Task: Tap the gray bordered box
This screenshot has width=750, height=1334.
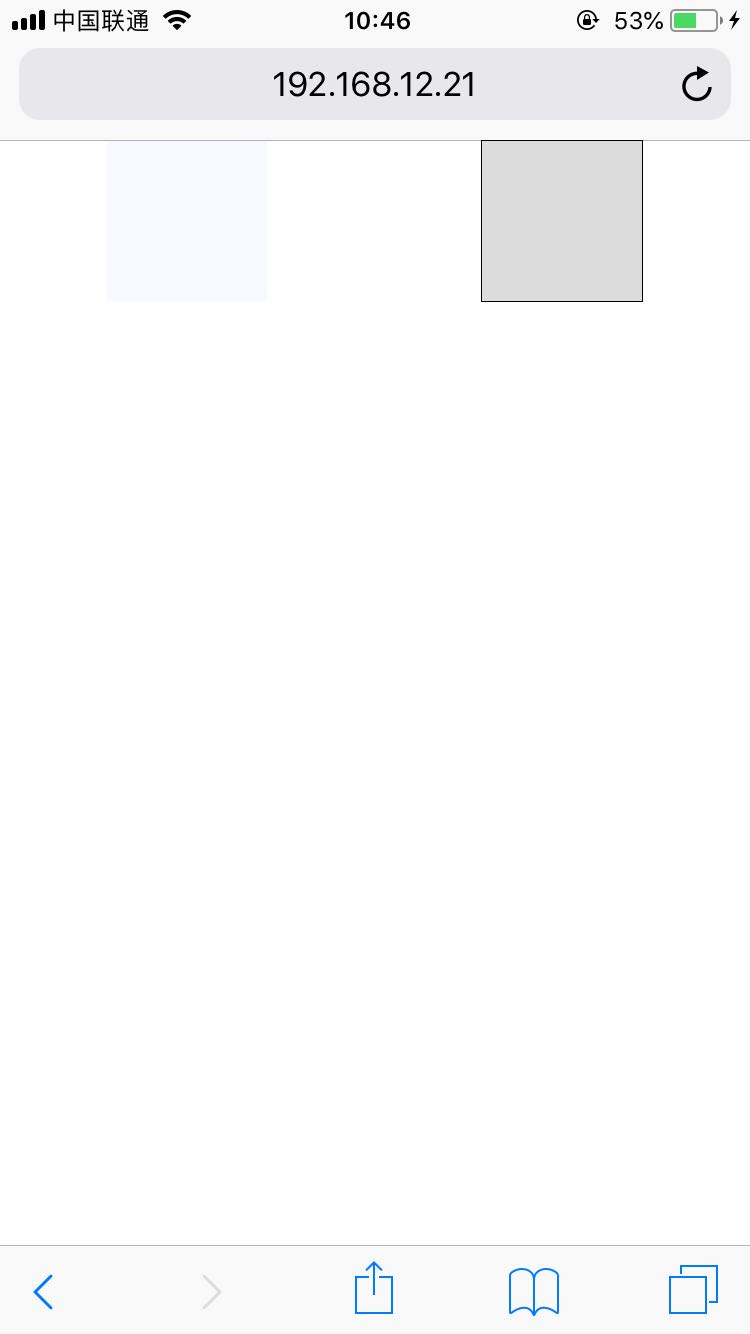Action: click(562, 221)
